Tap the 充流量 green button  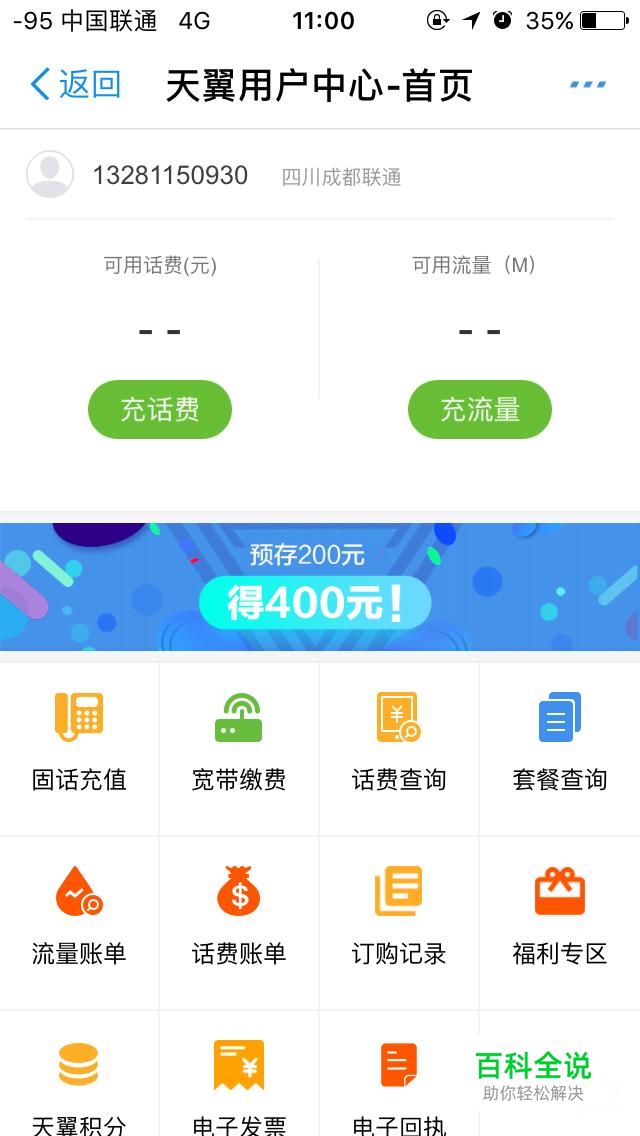480,409
